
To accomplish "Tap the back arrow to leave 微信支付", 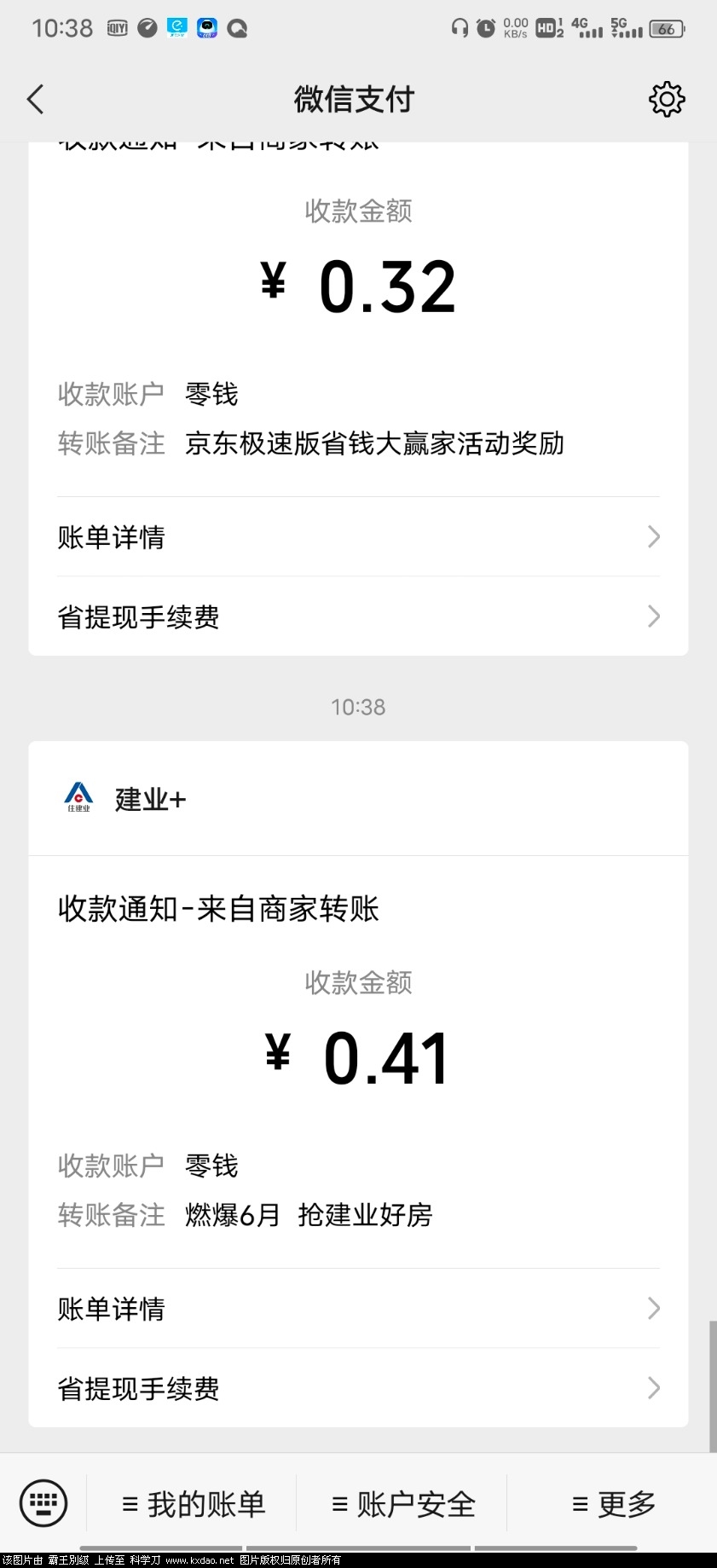I will [x=34, y=98].
